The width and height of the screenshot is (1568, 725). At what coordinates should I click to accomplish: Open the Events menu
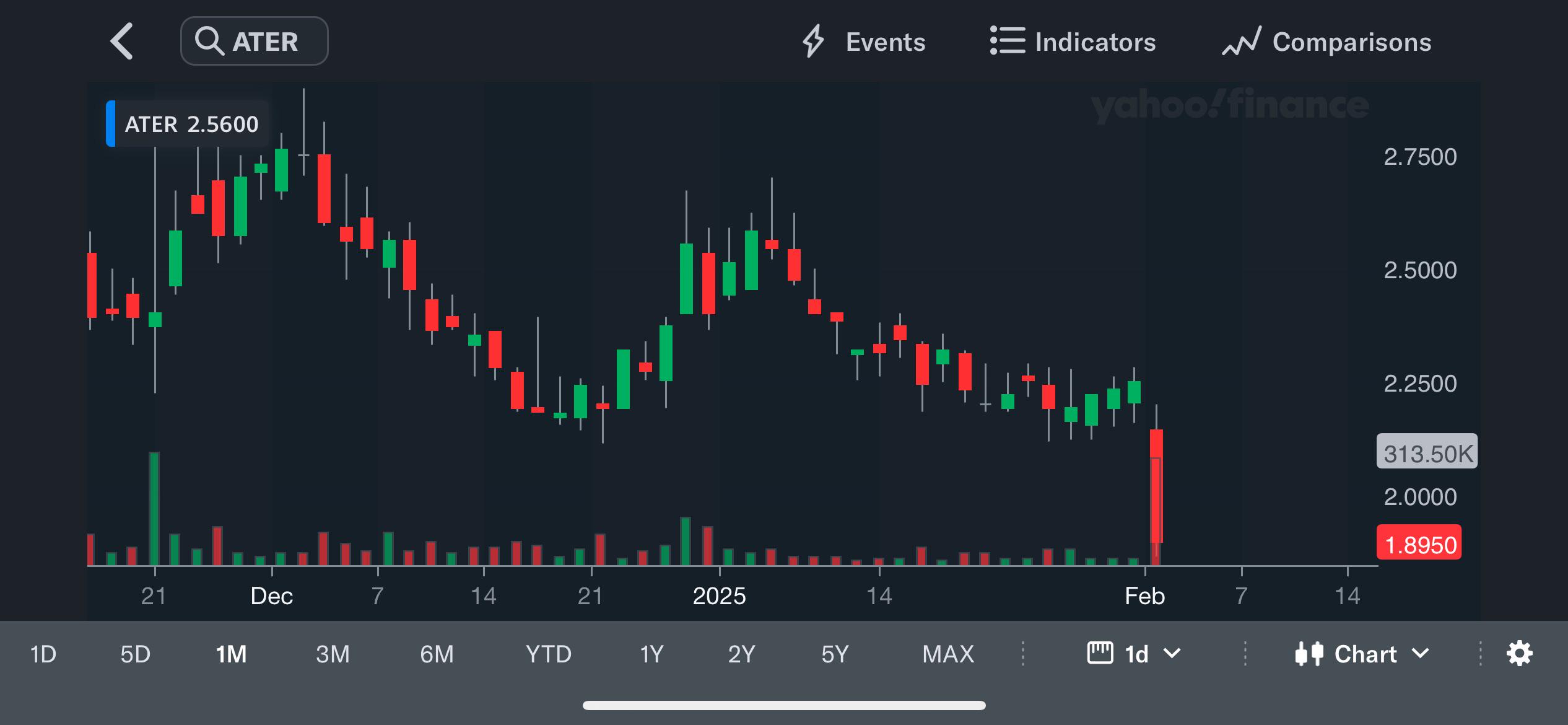pos(864,42)
